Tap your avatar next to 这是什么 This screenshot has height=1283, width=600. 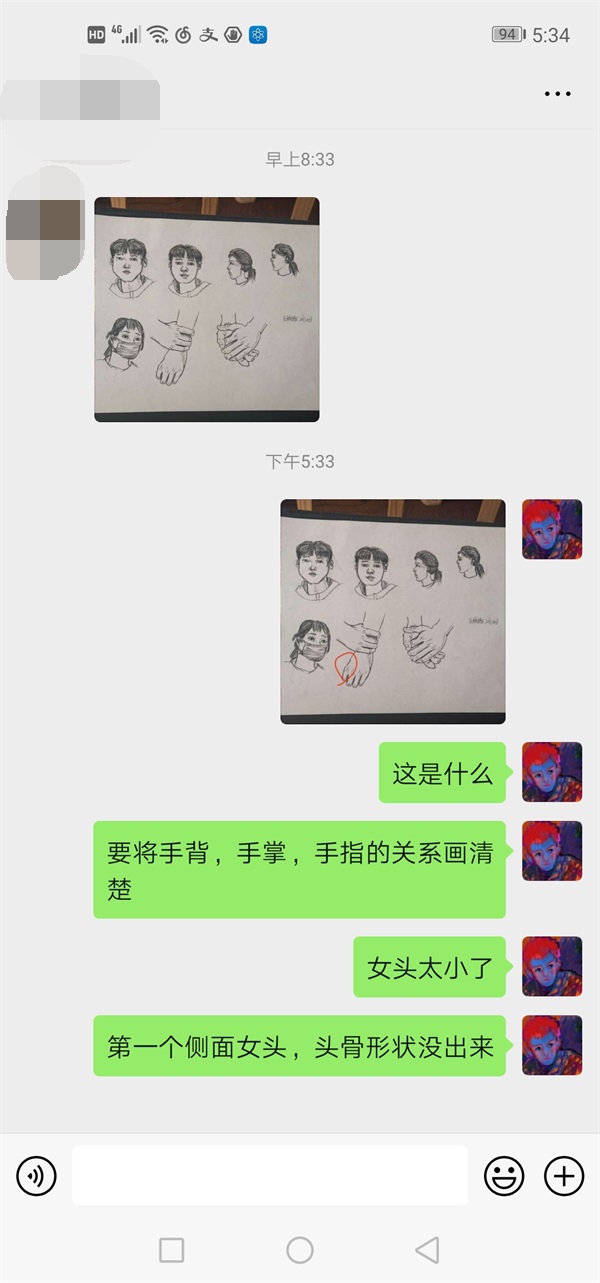point(552,772)
